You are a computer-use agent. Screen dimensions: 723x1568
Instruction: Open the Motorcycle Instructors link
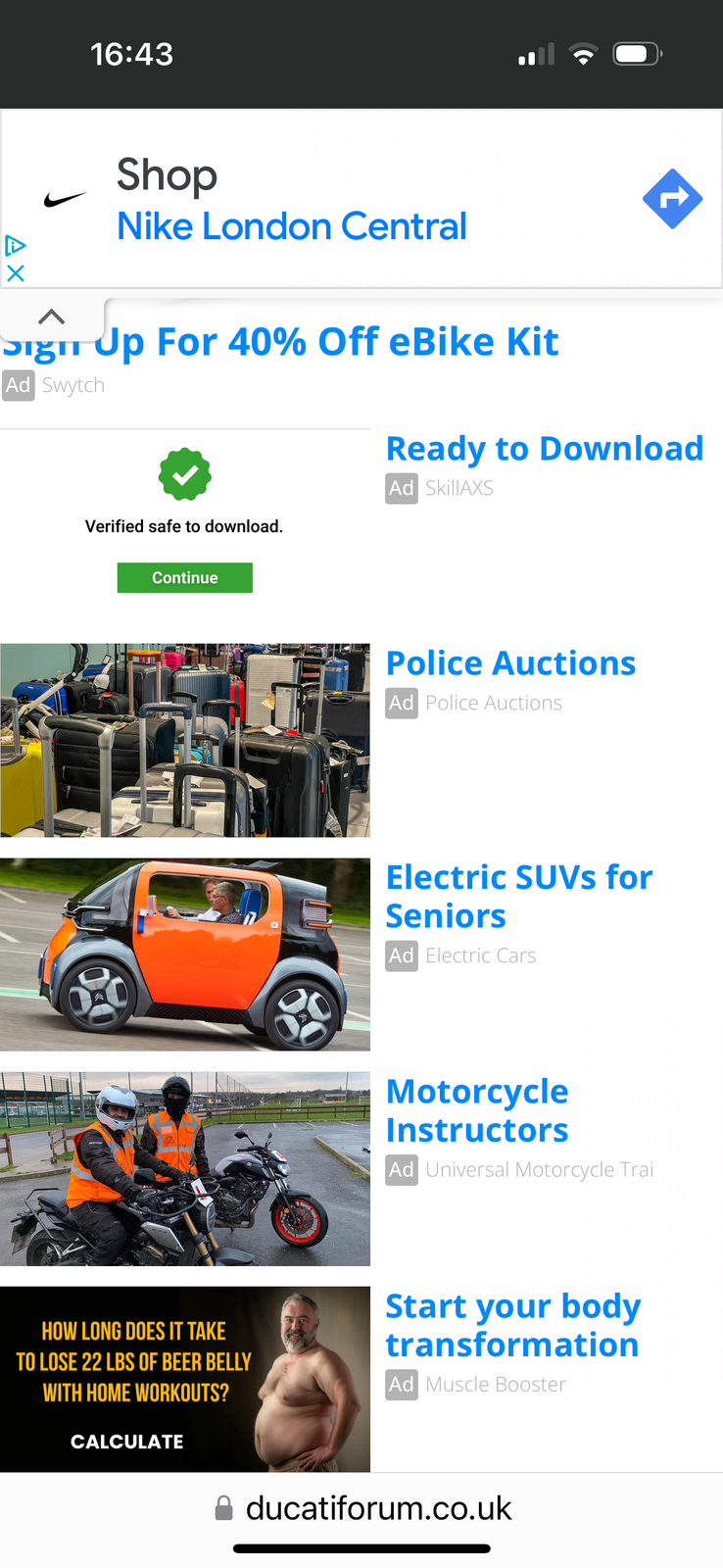(x=477, y=1110)
